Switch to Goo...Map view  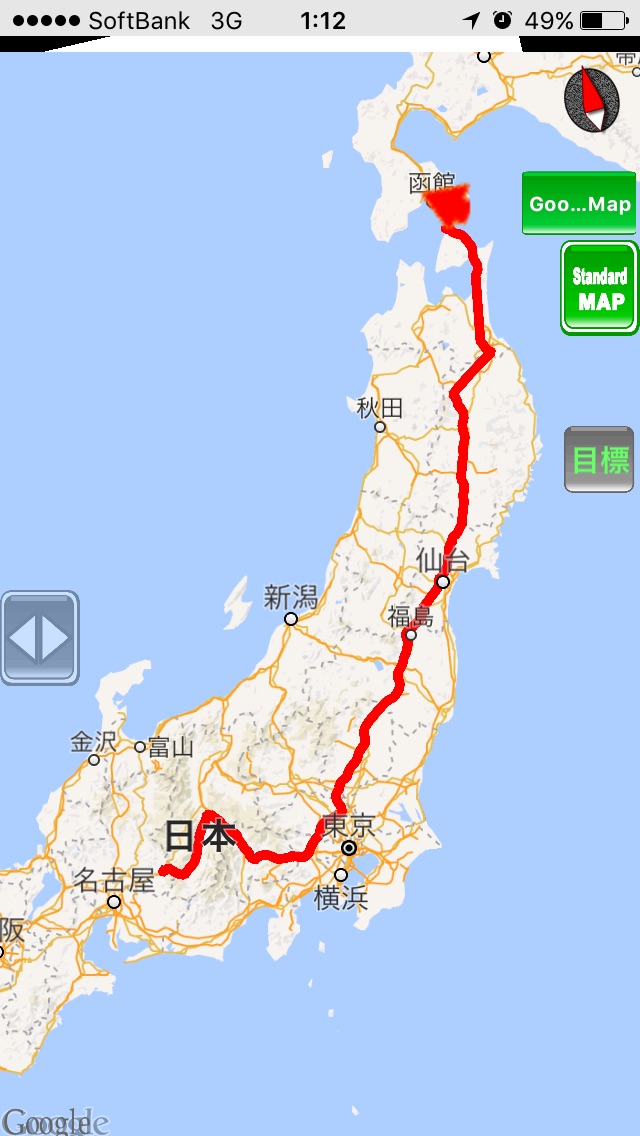tap(579, 203)
